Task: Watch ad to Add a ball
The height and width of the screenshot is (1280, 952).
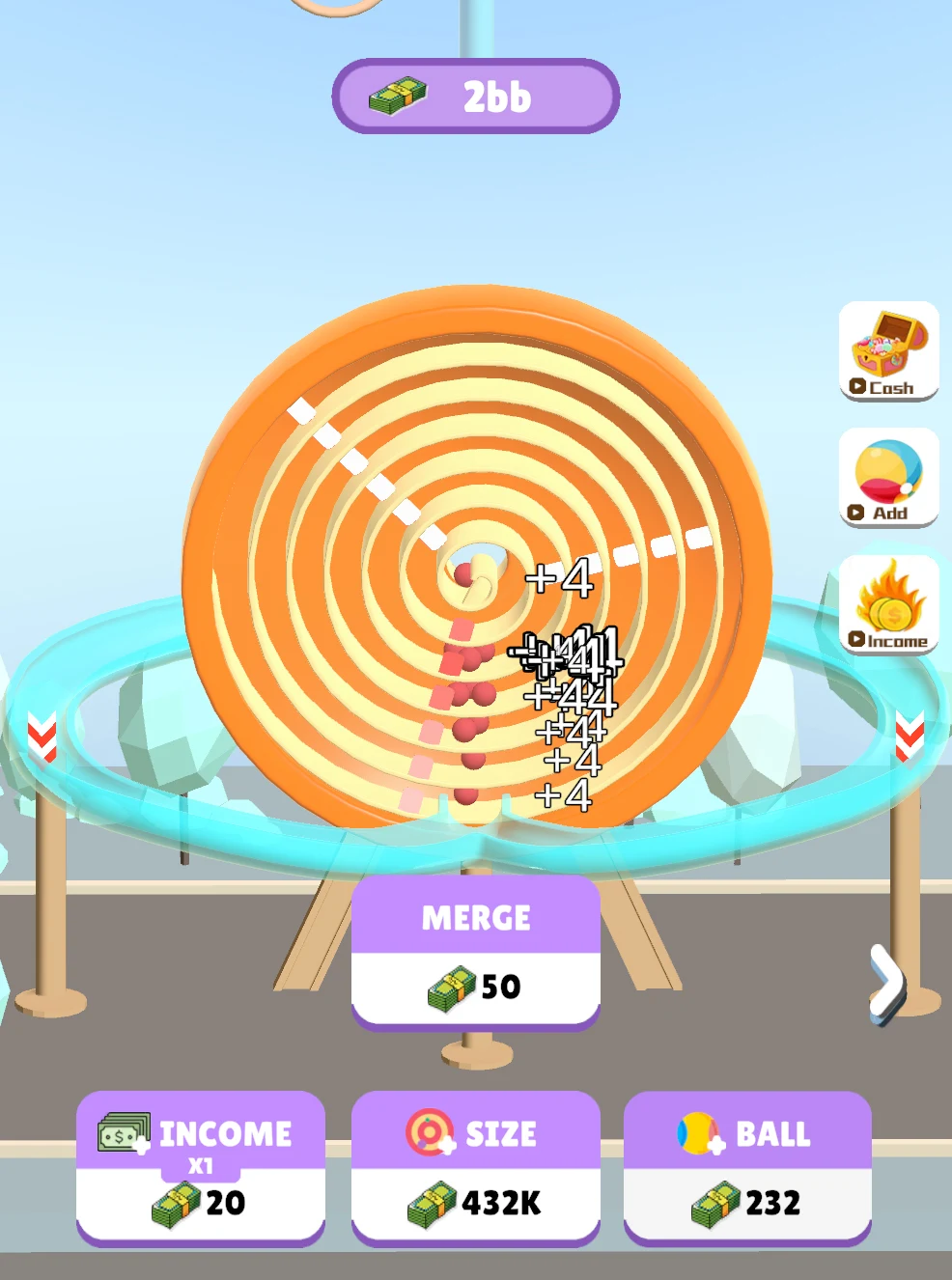Action: coord(888,478)
